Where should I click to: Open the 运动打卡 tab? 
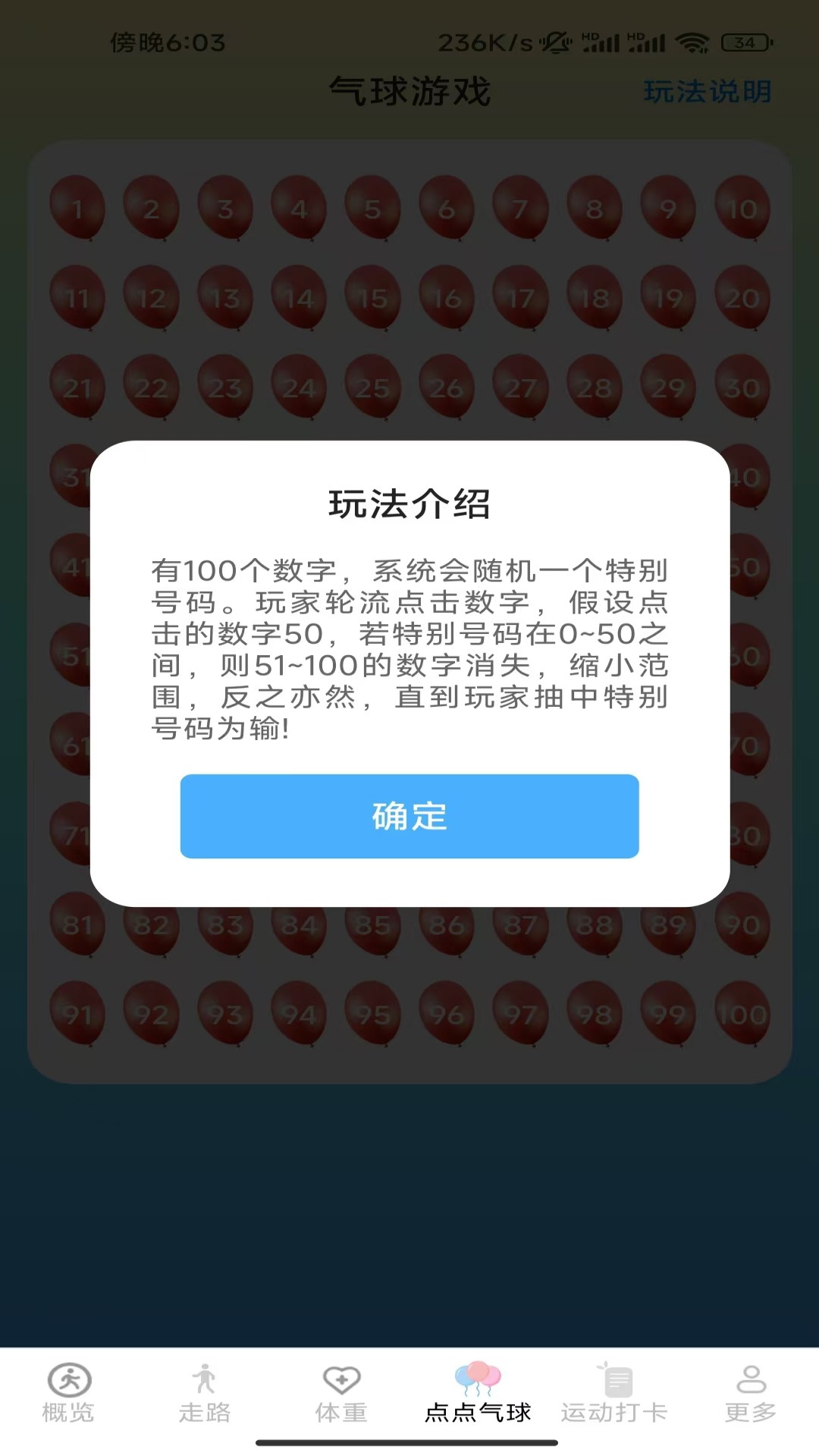614,1392
